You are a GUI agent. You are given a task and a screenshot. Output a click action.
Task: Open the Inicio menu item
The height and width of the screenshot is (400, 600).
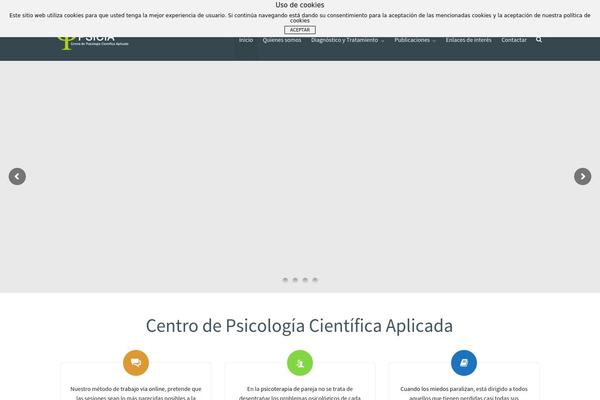pyautogui.click(x=246, y=40)
